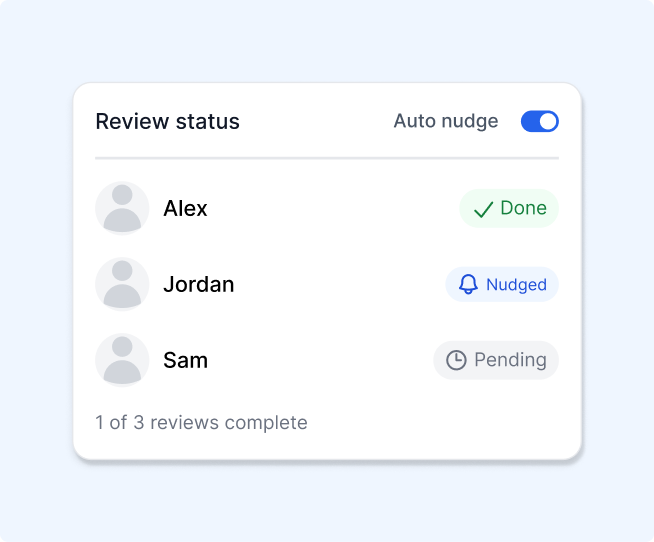Open Alex's reviewer row
The image size is (654, 542).
click(x=327, y=208)
